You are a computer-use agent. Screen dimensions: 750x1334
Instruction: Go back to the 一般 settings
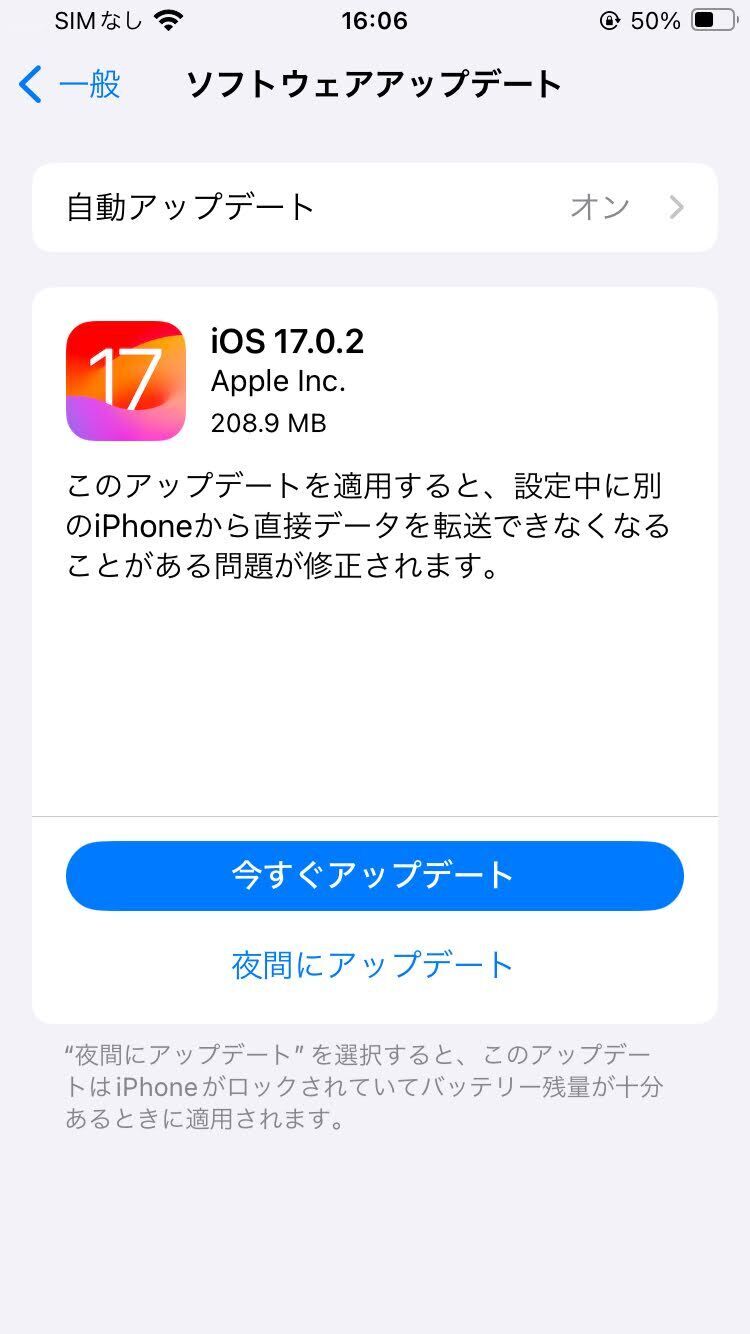click(x=70, y=85)
